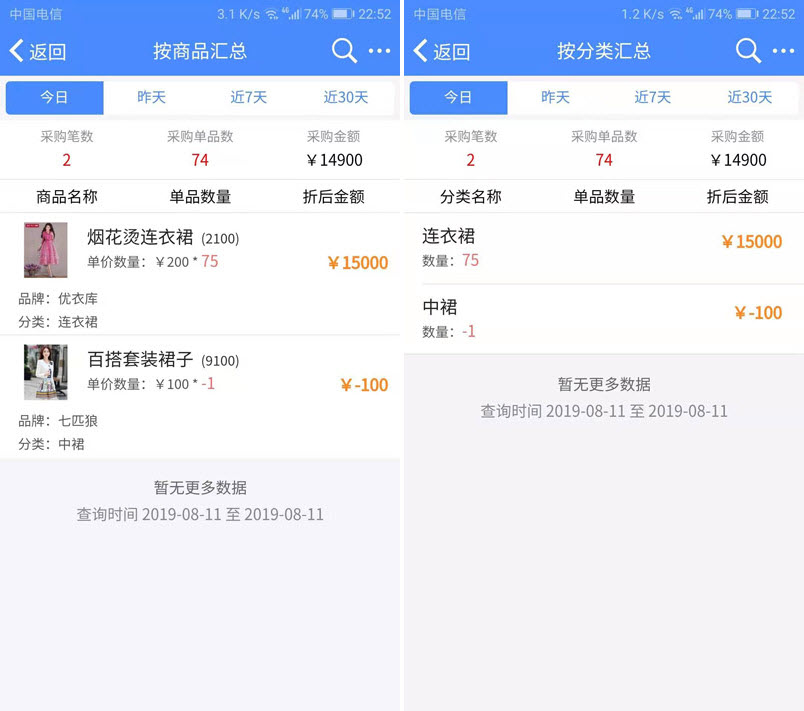The image size is (804, 711).
Task: Open search on the 按商品汇总 screen
Action: click(x=344, y=51)
